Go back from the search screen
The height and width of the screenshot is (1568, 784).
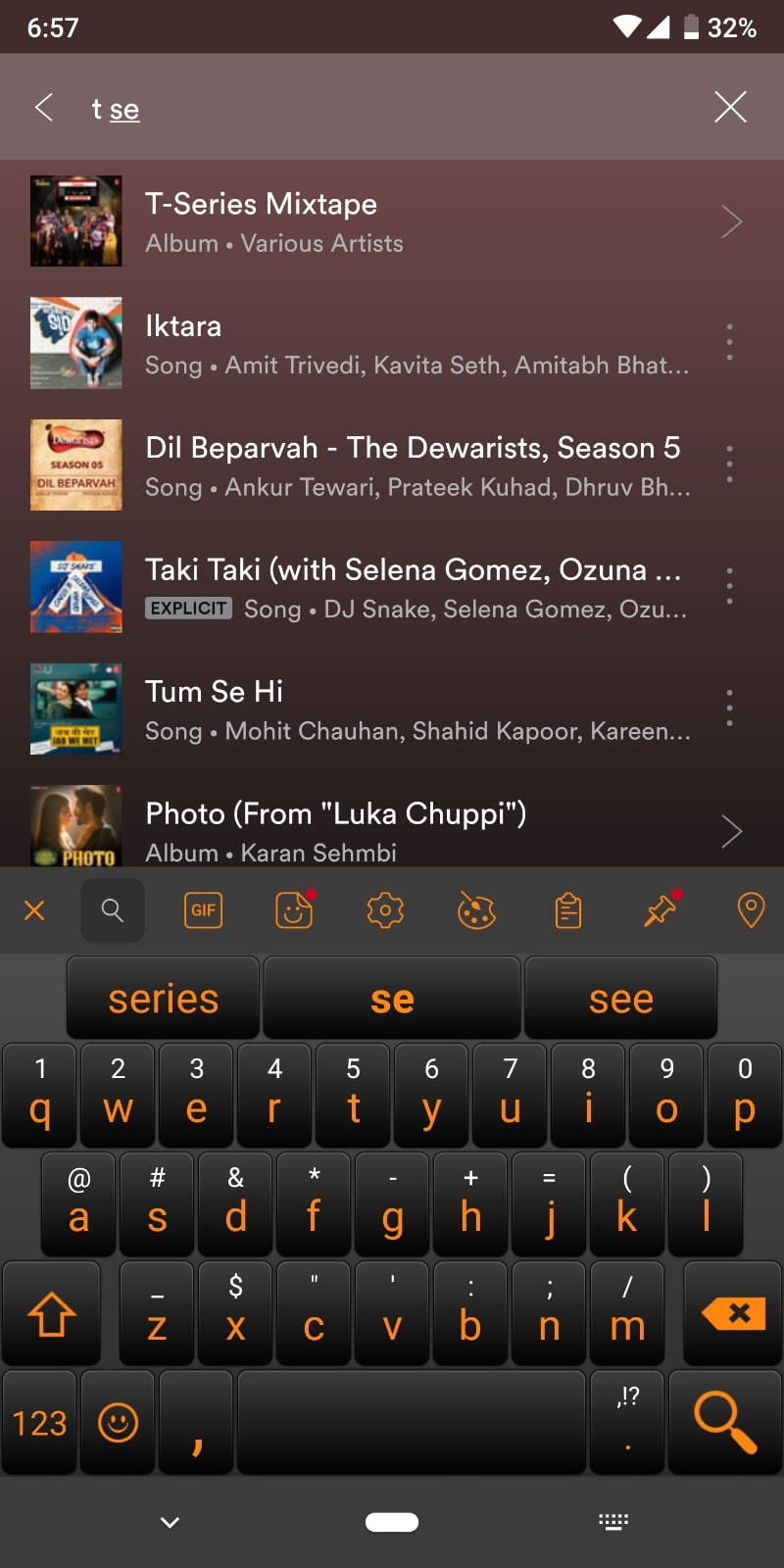[x=44, y=107]
